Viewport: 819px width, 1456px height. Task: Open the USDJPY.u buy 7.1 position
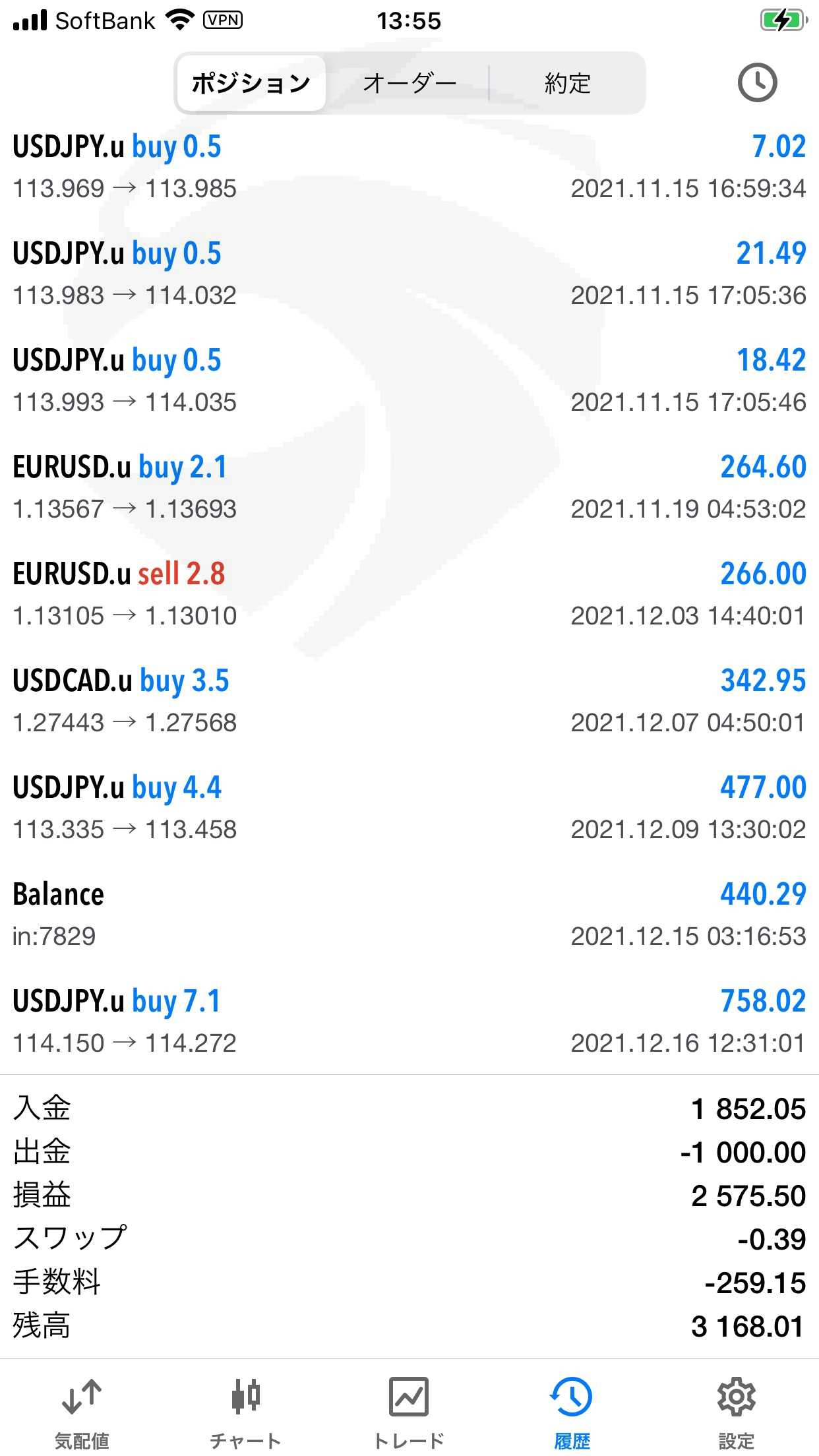point(409,1021)
